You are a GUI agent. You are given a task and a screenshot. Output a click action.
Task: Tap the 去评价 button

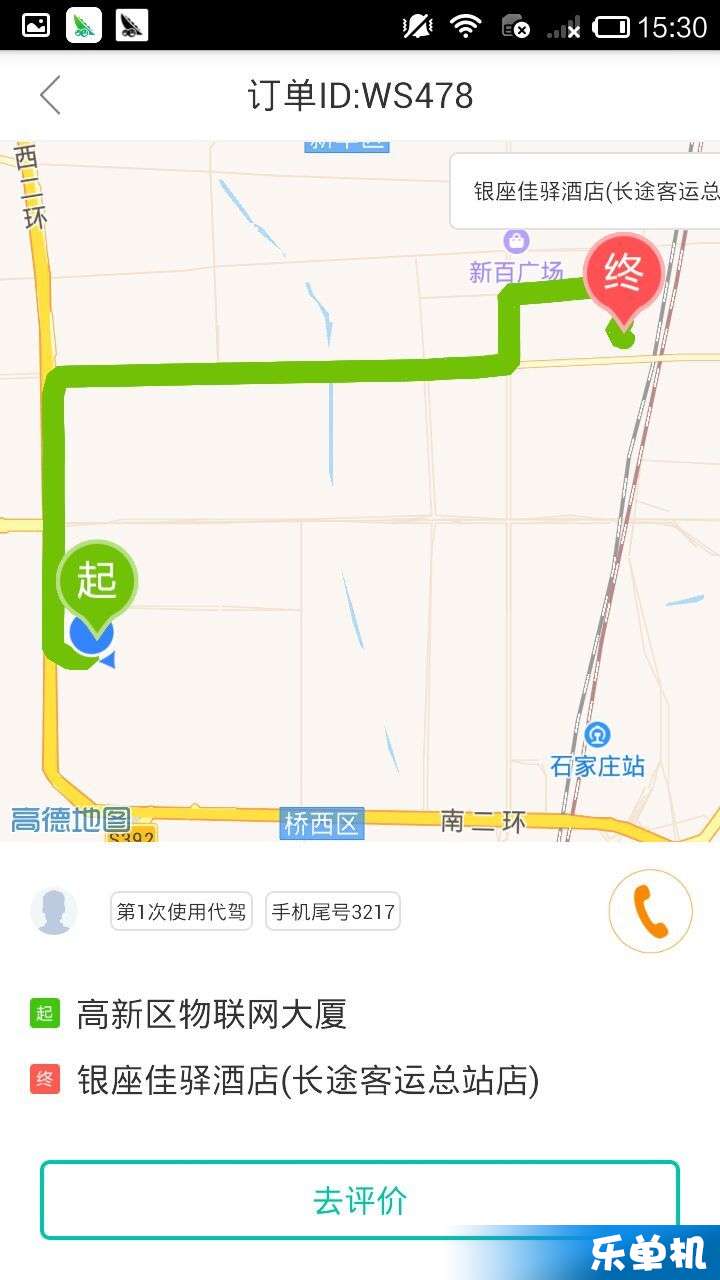point(360,1200)
